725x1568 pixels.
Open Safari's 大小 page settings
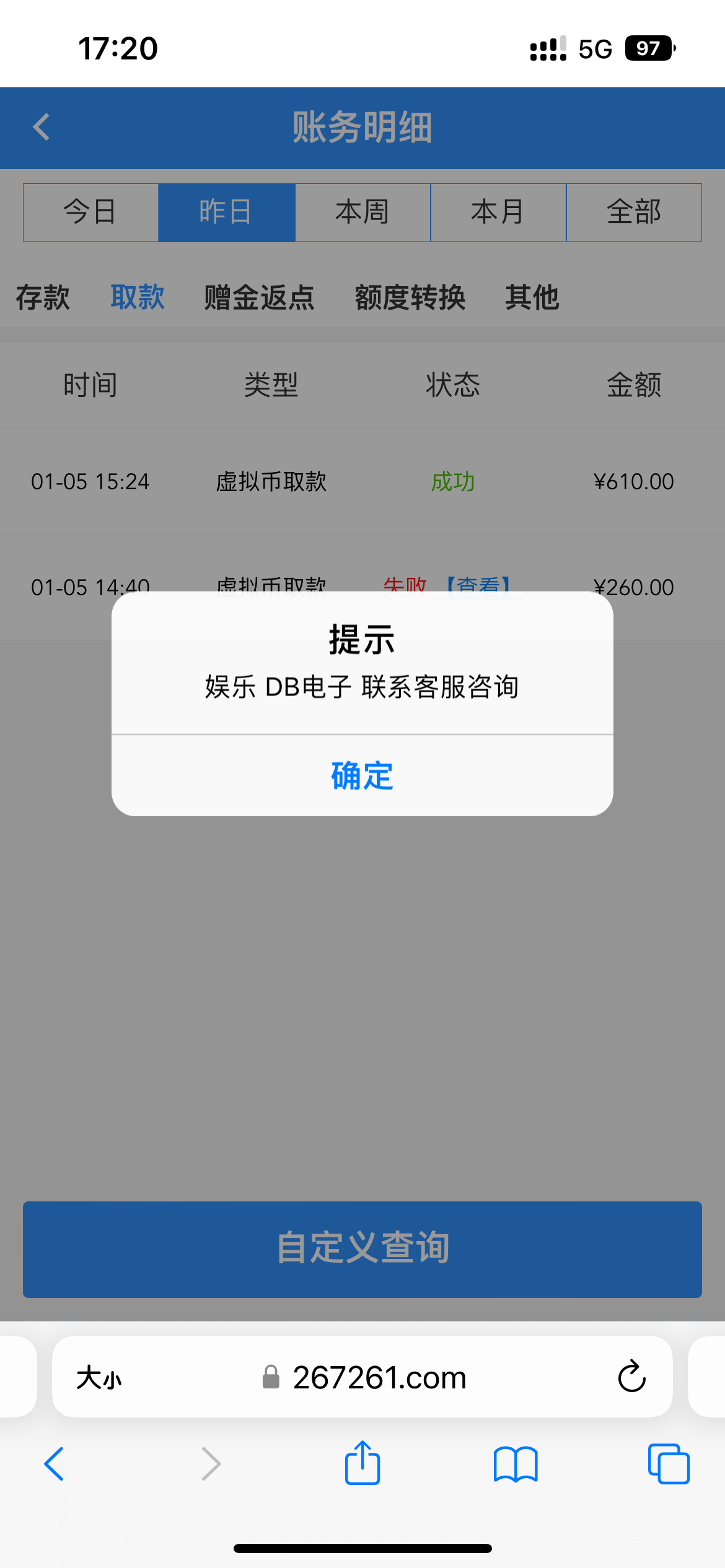[99, 1378]
